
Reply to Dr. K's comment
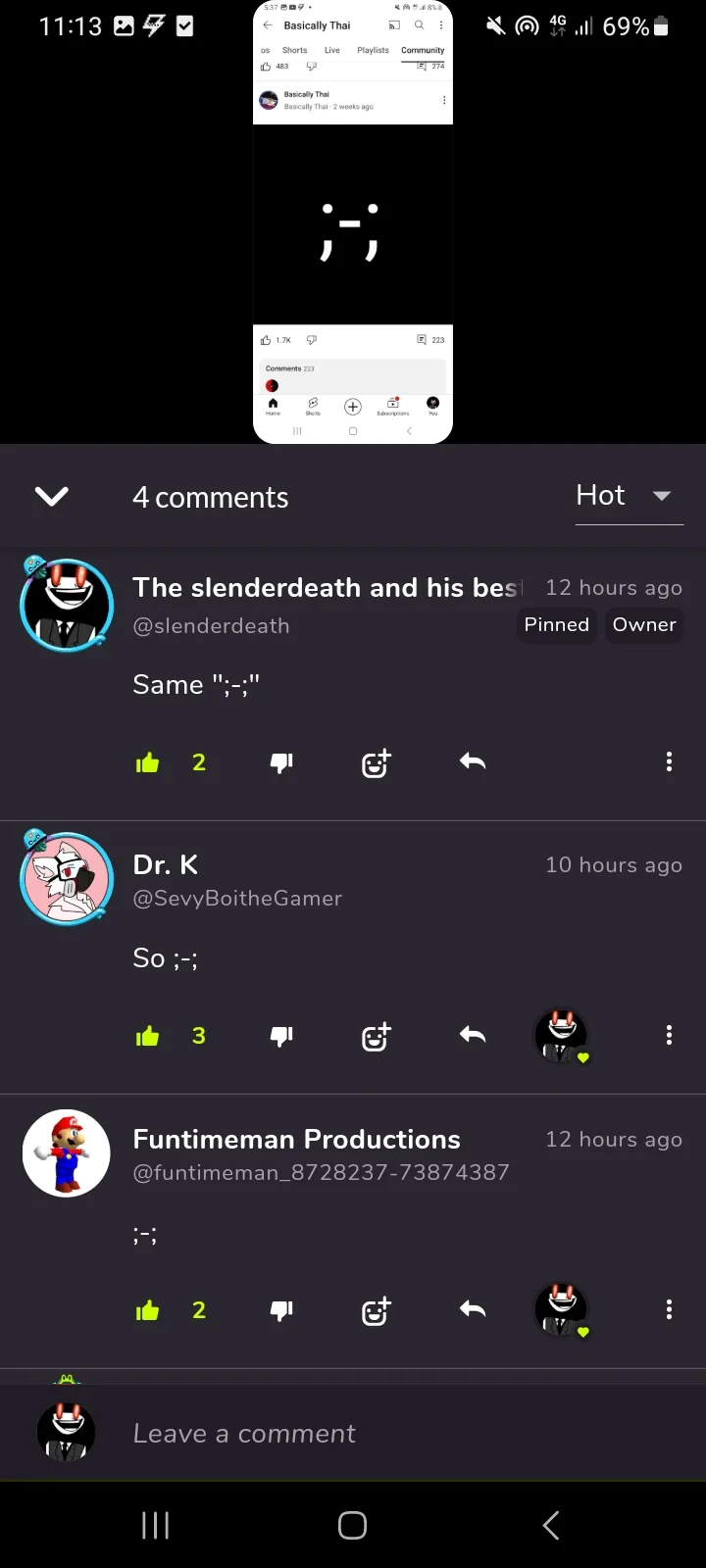[473, 1035]
